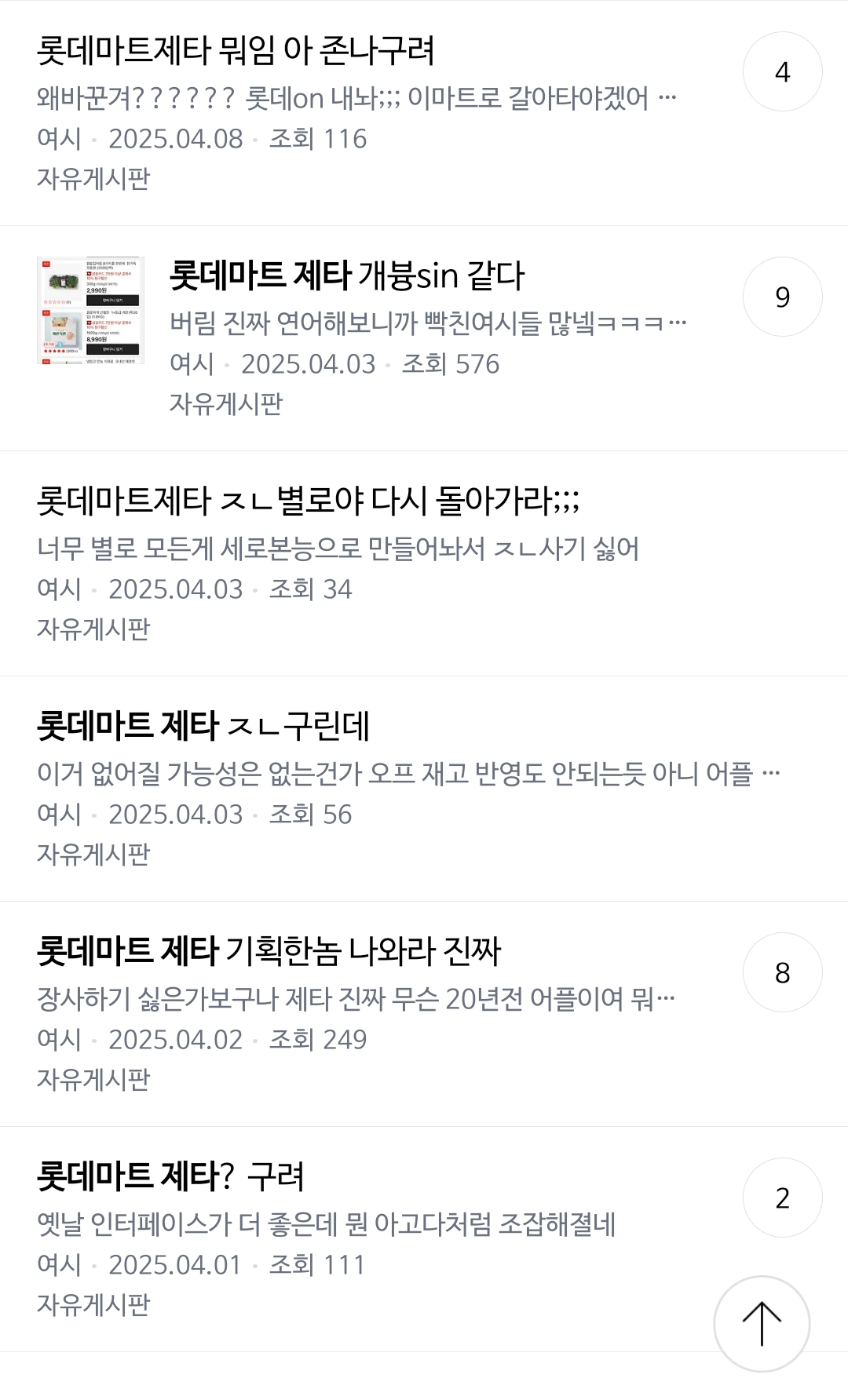Image resolution: width=848 pixels, height=1400 pixels.
Task: View the 8 comments on 기획한놈 post
Action: pos(782,973)
